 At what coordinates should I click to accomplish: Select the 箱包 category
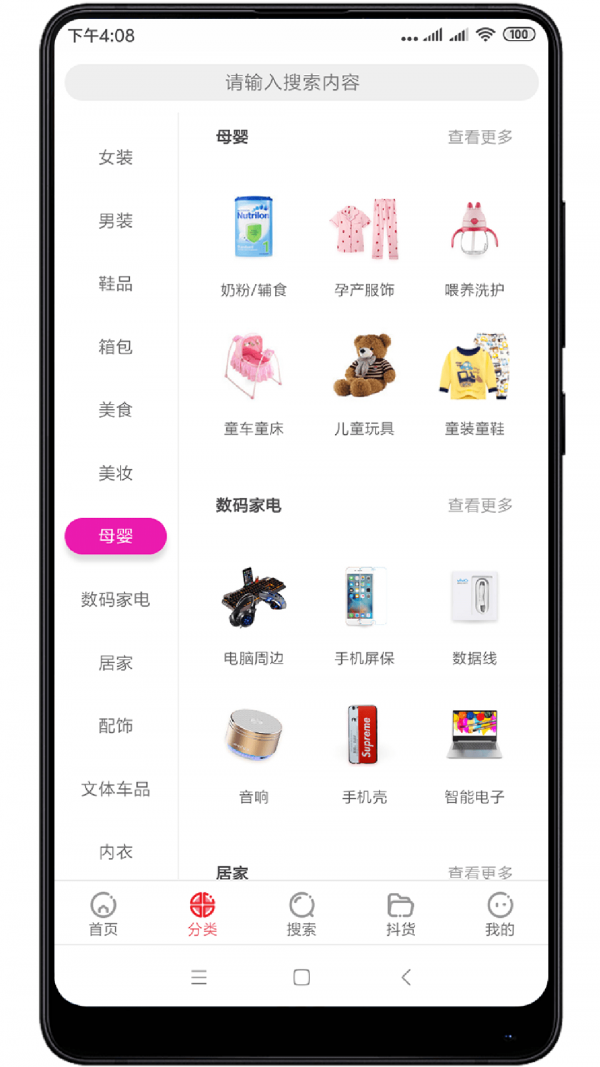click(116, 347)
